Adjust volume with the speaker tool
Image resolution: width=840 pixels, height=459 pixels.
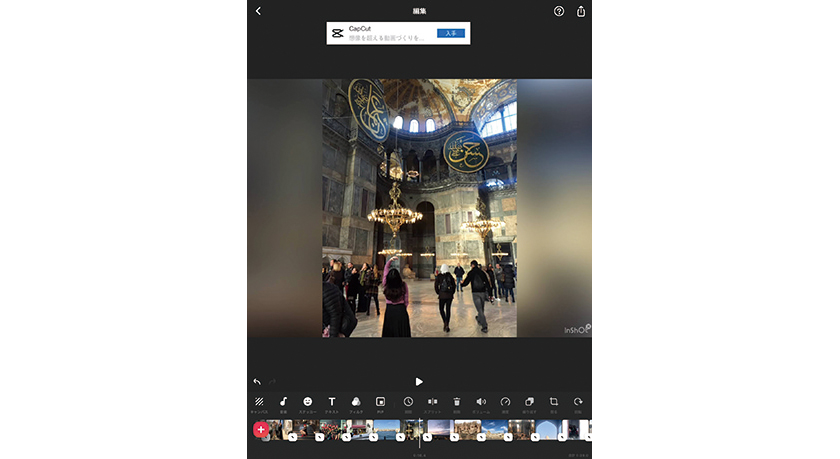tap(481, 402)
